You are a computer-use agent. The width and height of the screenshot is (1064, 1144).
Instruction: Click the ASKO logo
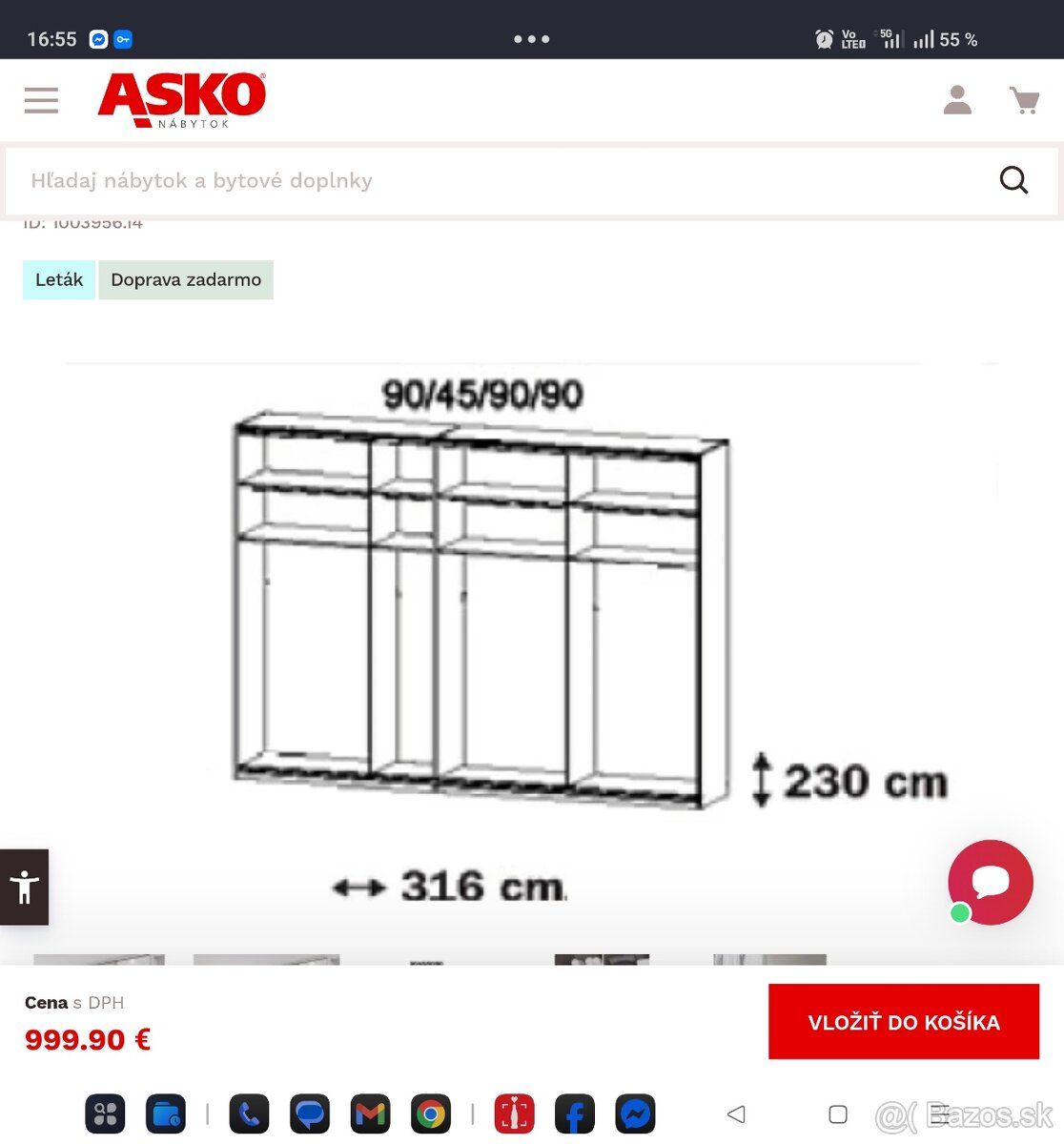181,100
